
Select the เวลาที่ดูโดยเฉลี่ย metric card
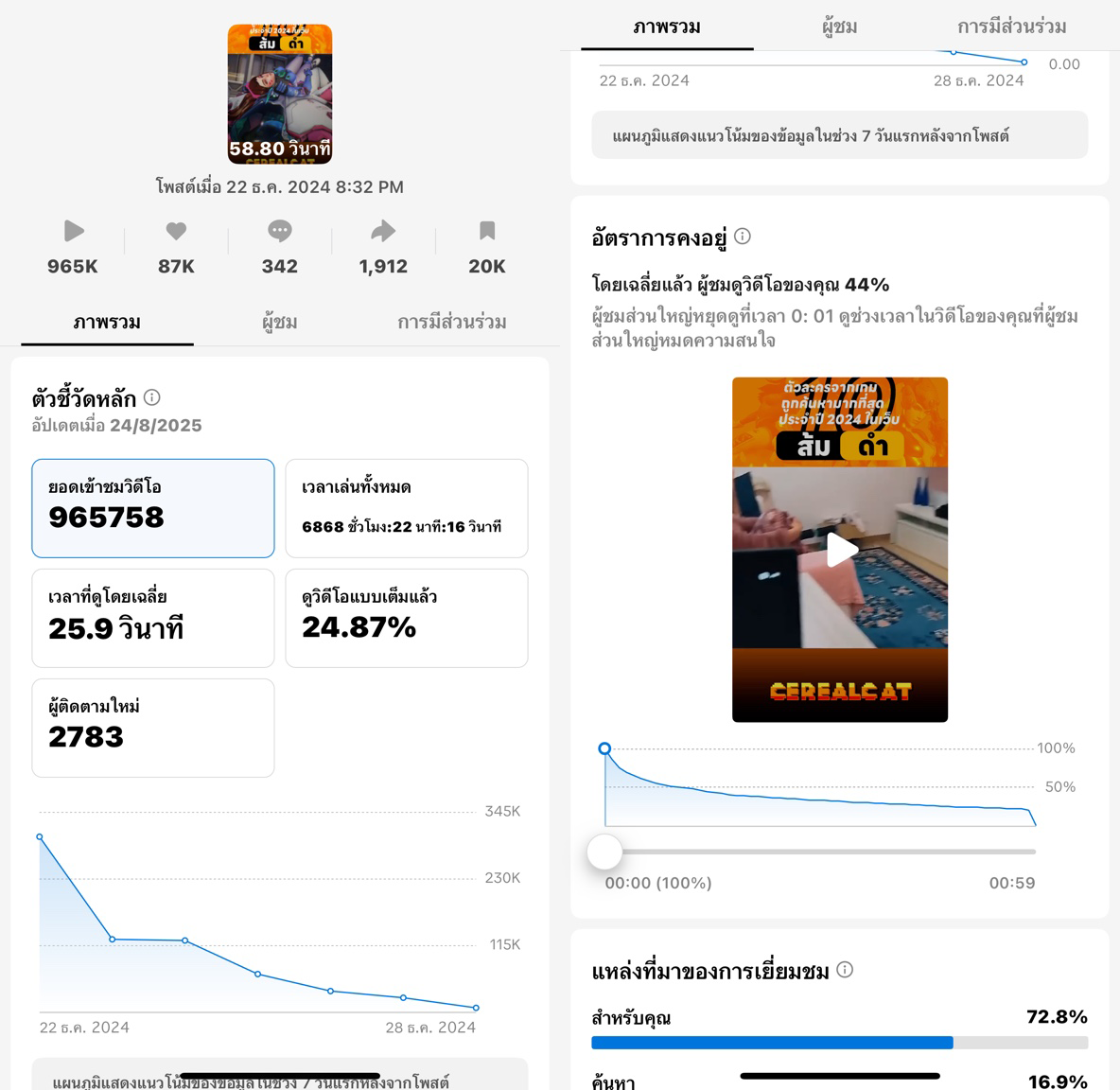(153, 618)
